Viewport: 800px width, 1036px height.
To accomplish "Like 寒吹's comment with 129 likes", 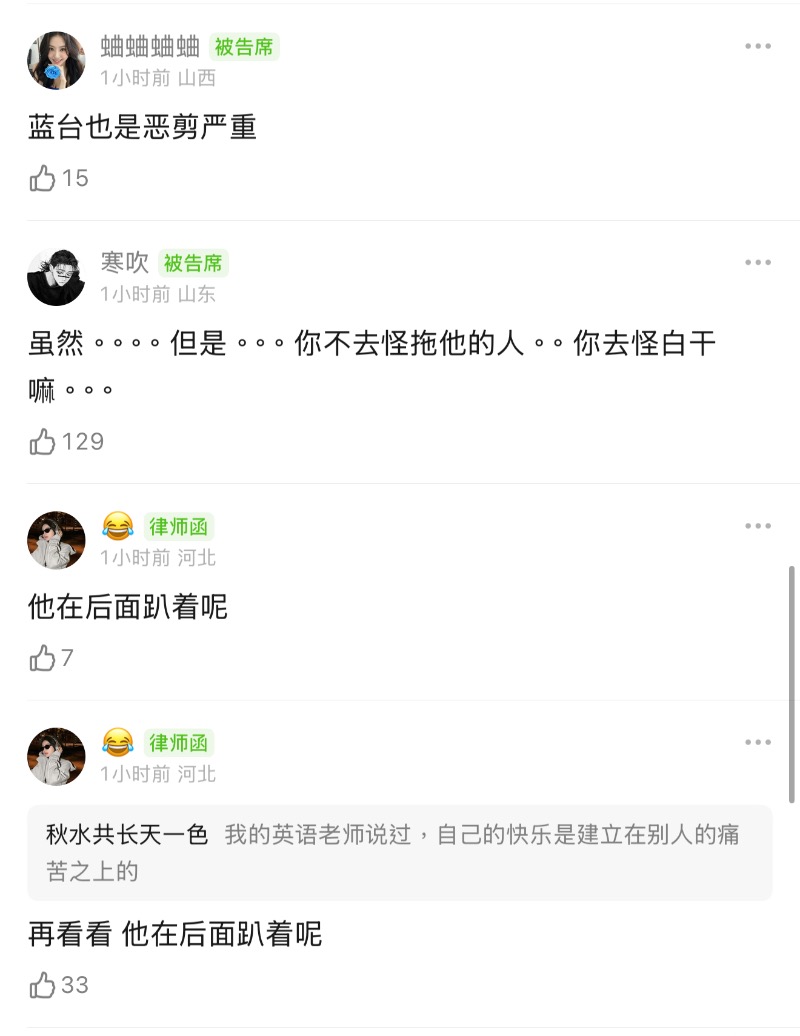I will (x=43, y=442).
